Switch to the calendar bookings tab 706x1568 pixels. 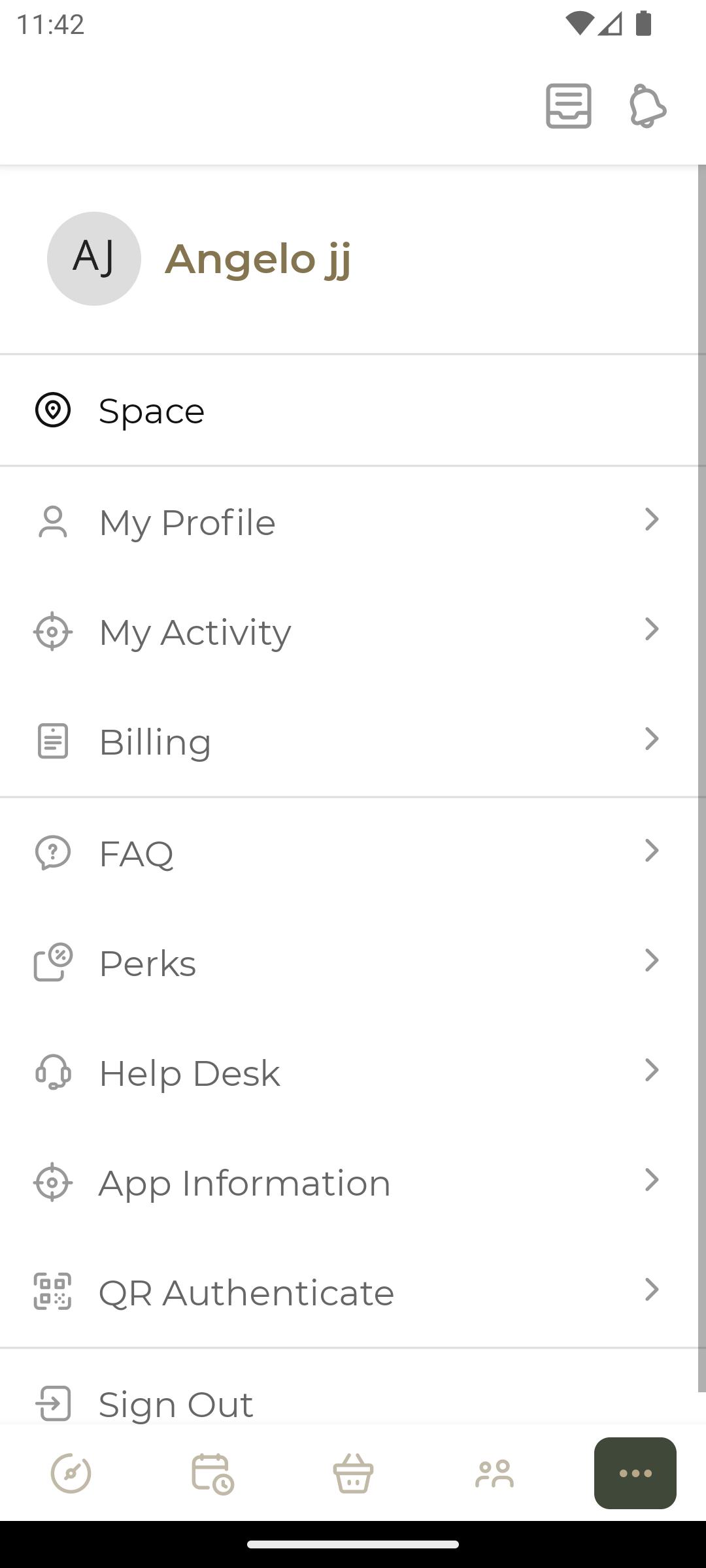point(212,1473)
